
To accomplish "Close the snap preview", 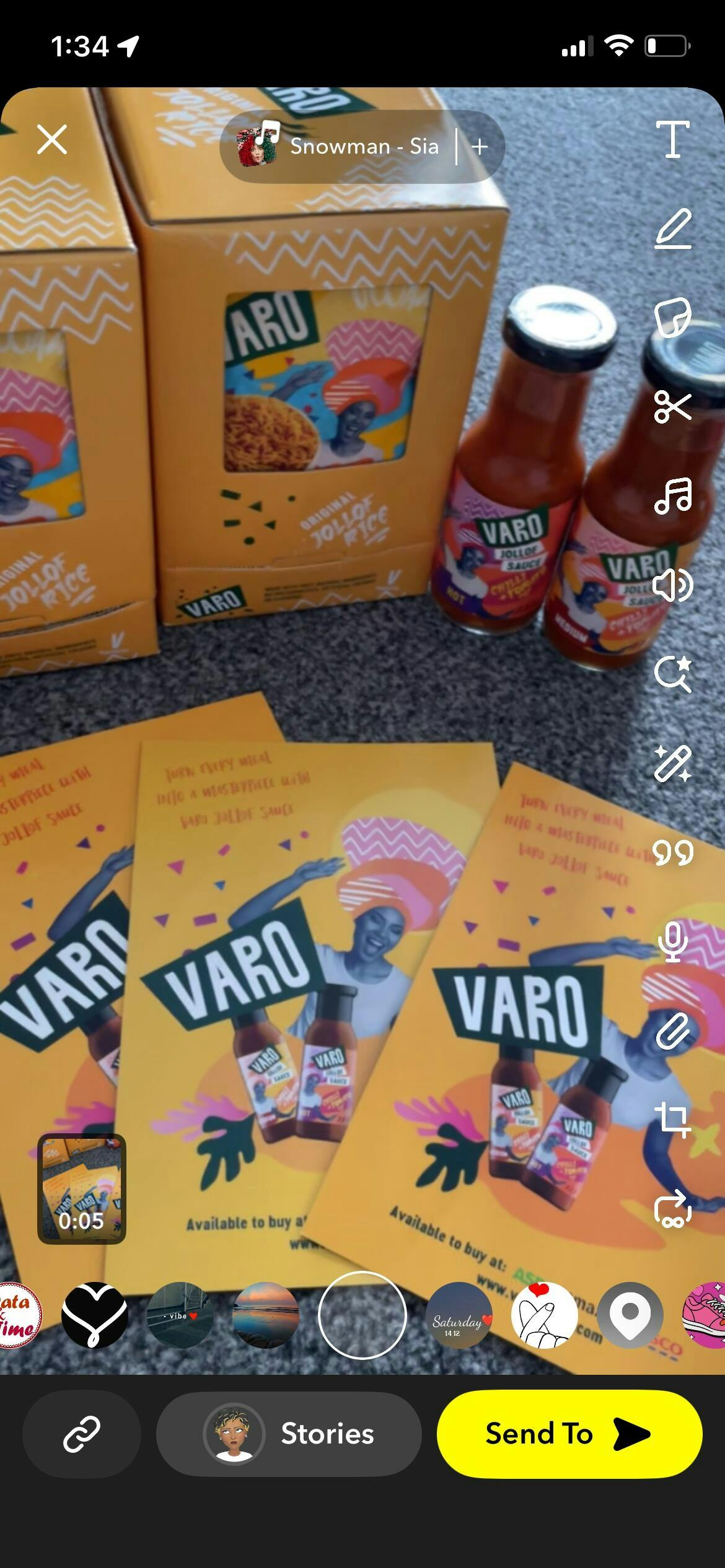I will tap(52, 139).
